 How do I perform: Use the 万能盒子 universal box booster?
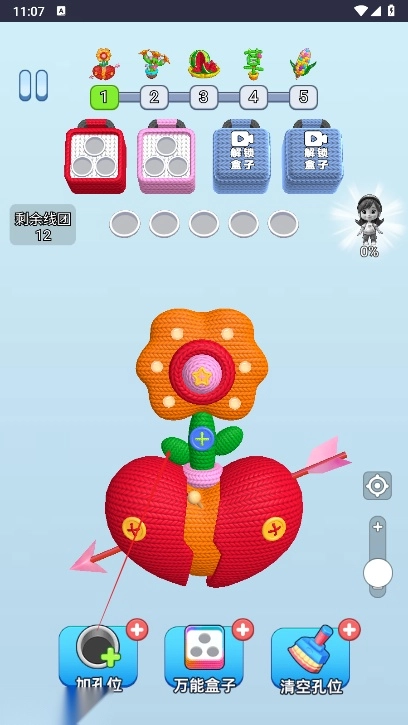click(204, 657)
